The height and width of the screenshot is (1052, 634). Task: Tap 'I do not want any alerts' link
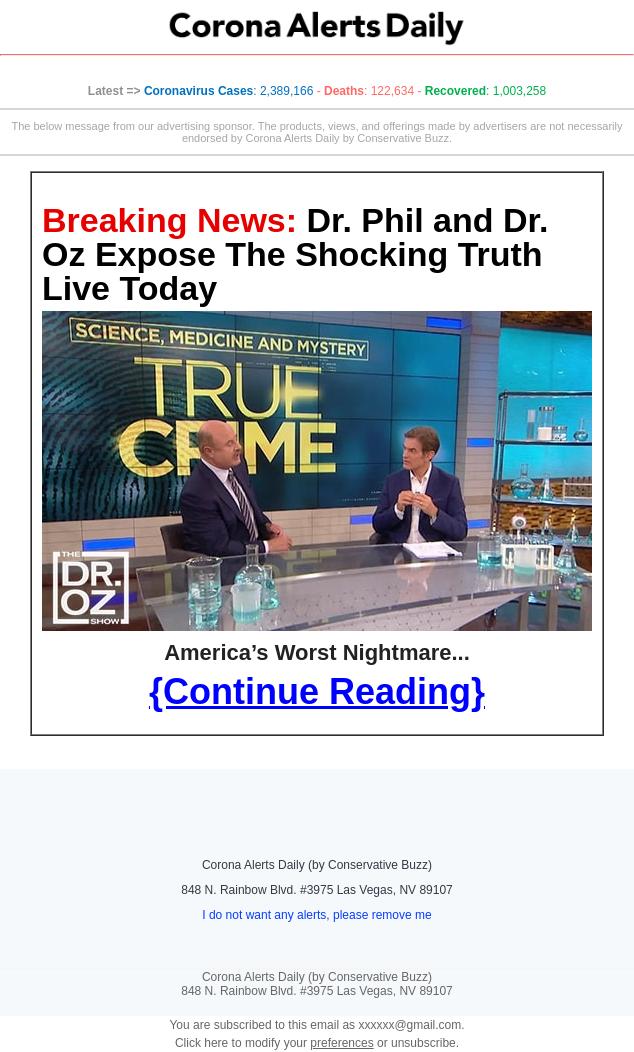pyautogui.click(x=316, y=915)
